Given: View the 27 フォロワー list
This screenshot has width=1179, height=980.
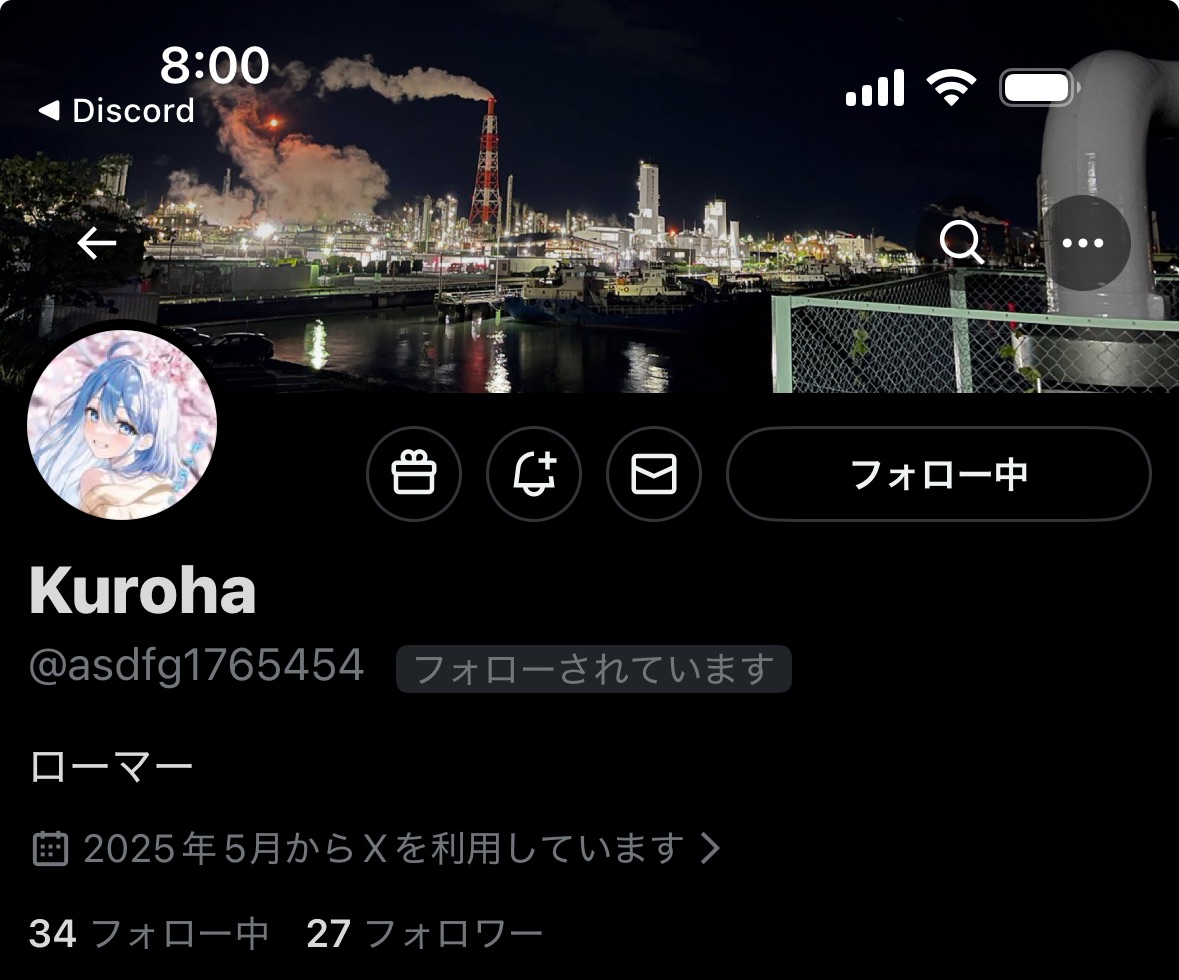Looking at the screenshot, I should [425, 934].
